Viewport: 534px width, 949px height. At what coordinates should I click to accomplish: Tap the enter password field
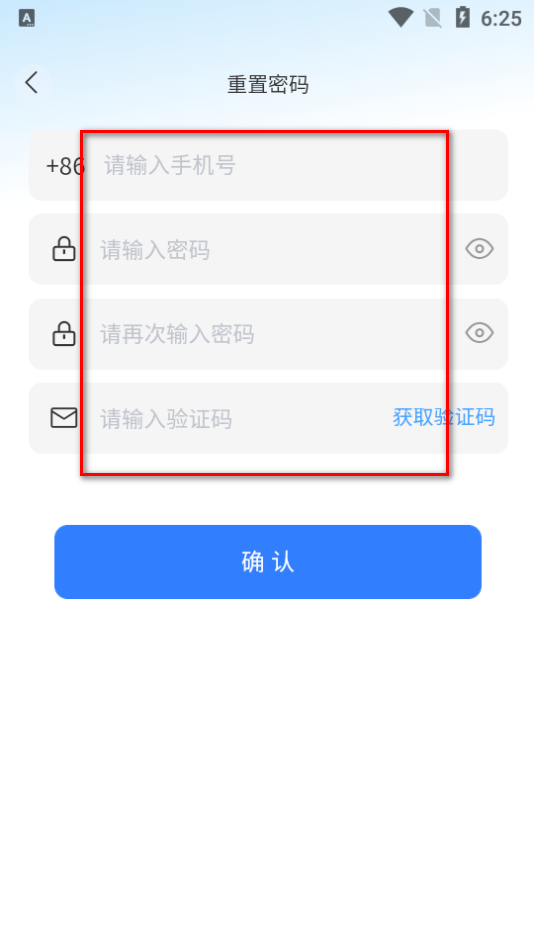[276, 249]
